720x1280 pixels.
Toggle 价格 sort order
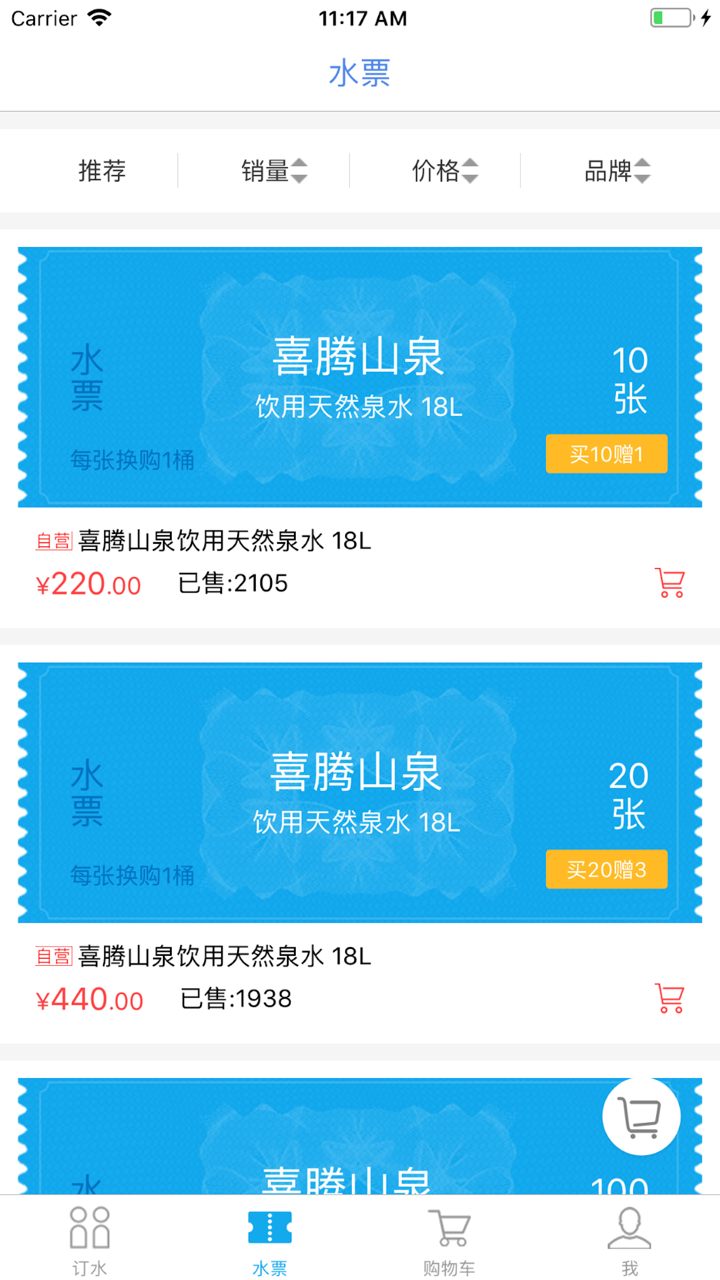pos(443,171)
